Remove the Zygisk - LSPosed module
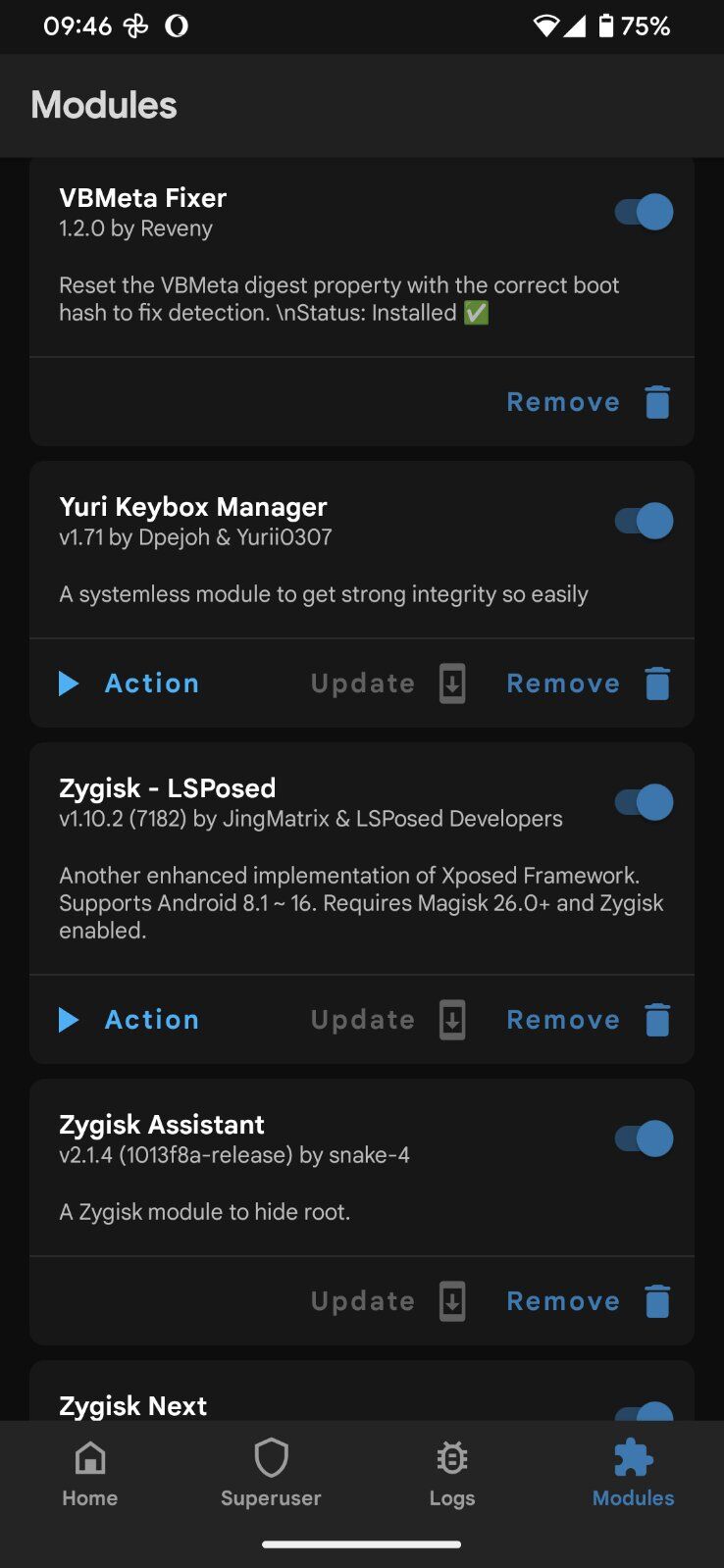The height and width of the screenshot is (1568, 724). tap(589, 1020)
